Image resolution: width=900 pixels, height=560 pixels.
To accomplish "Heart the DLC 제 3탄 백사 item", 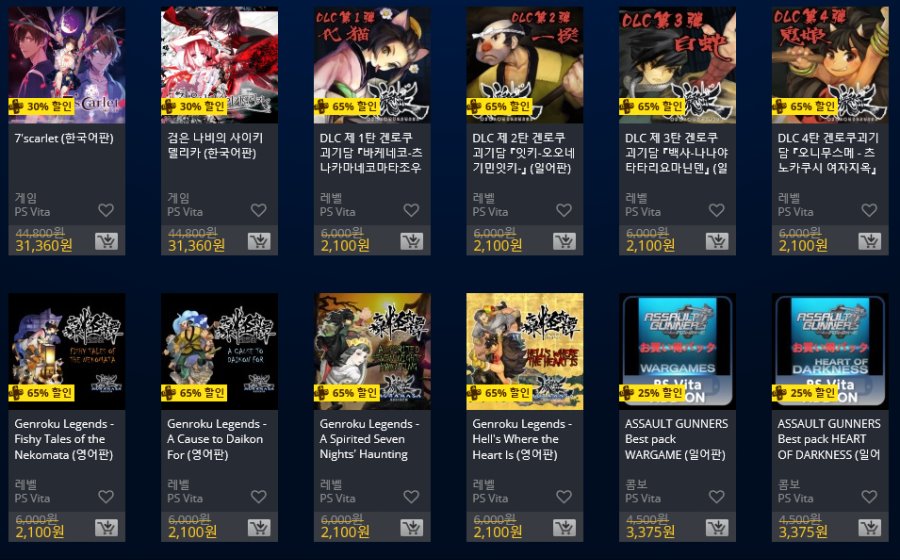I will [x=716, y=210].
